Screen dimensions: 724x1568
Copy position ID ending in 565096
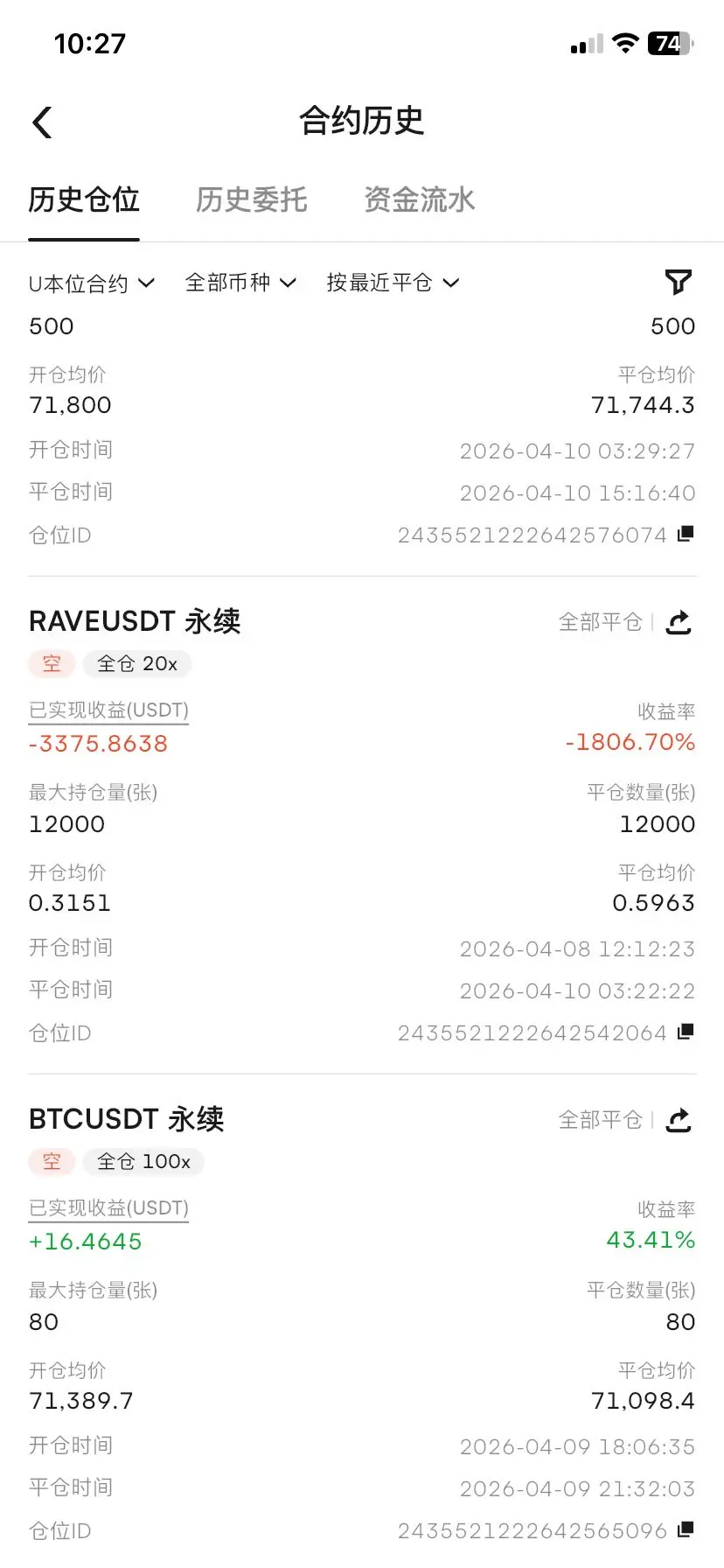click(x=686, y=1529)
